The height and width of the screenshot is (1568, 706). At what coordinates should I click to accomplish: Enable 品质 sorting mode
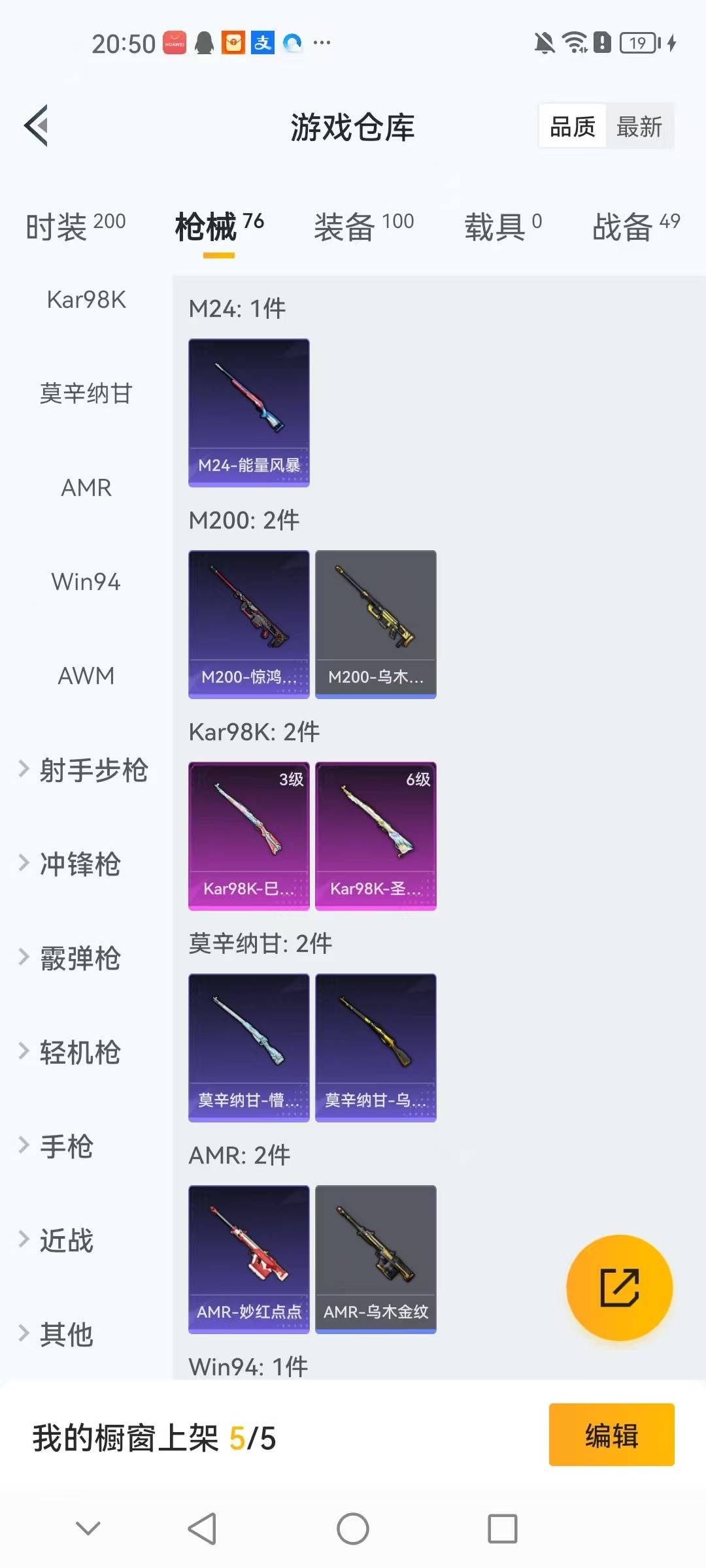pos(570,125)
